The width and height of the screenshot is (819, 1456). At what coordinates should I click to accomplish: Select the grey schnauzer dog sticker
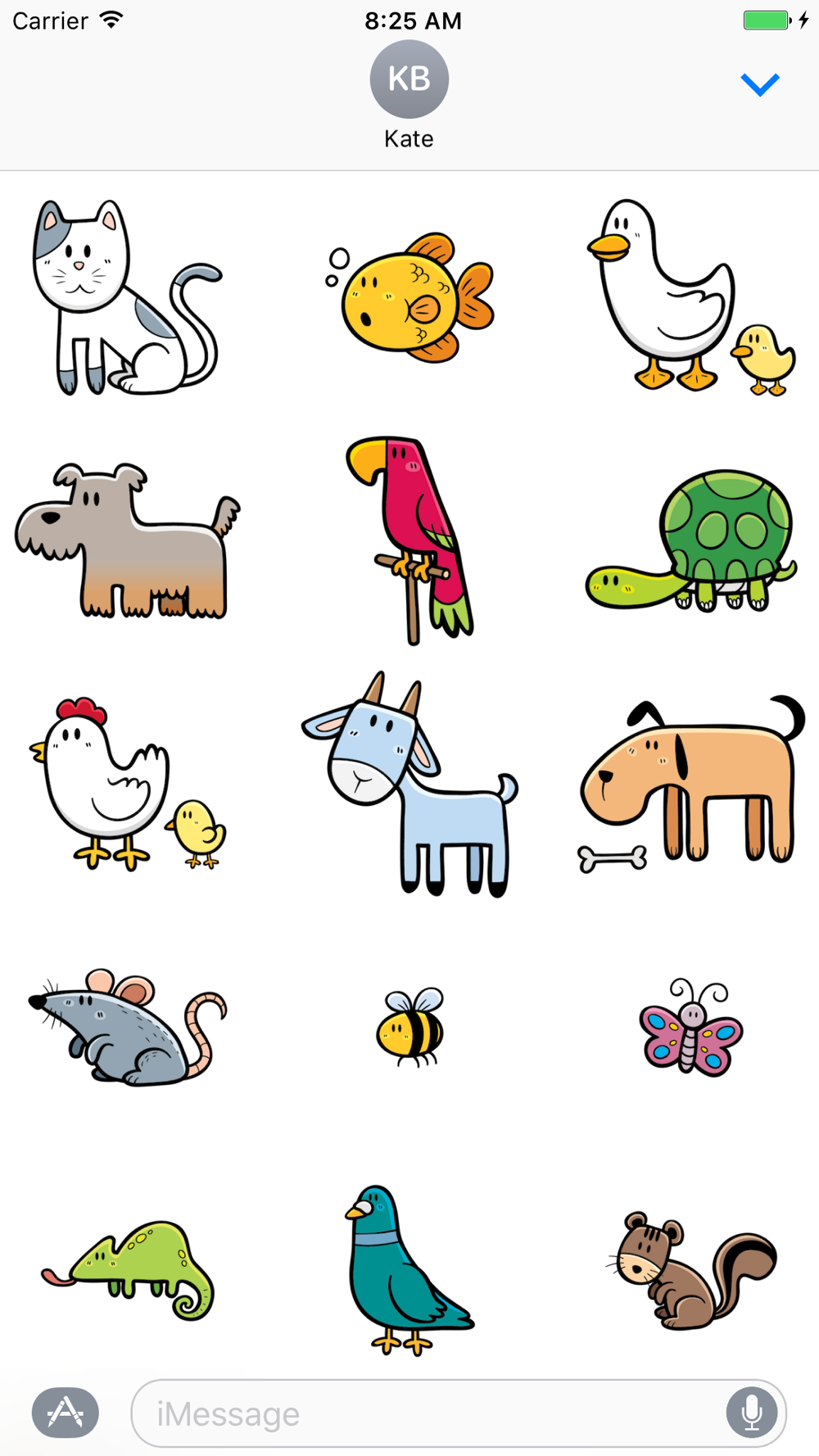pos(127,540)
